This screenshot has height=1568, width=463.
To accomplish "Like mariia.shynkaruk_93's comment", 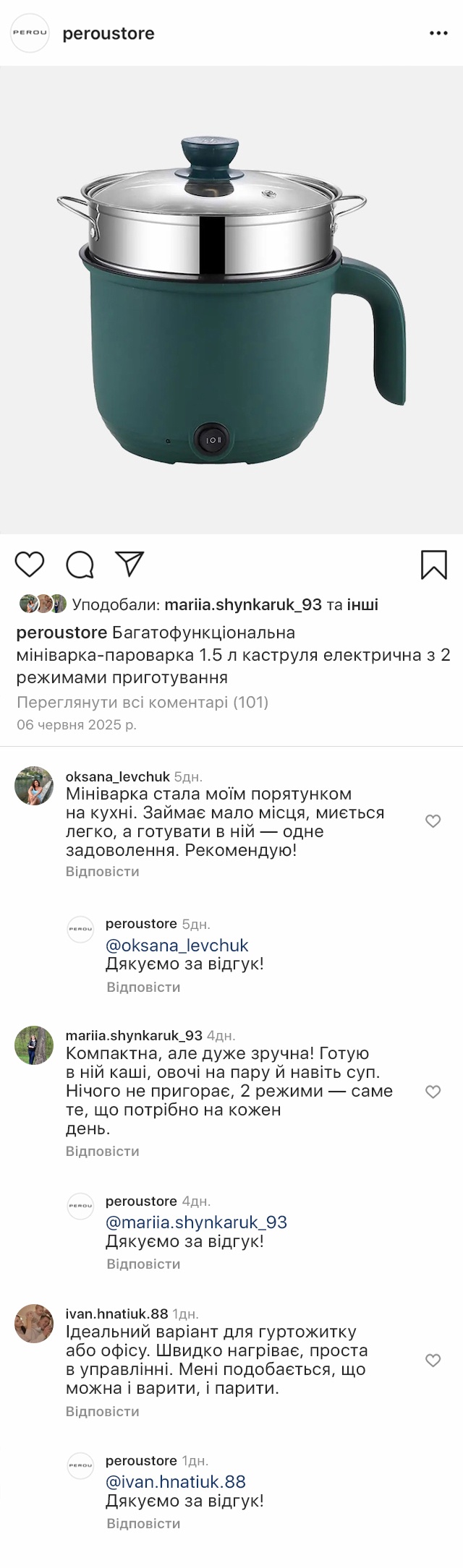I will (x=433, y=1092).
